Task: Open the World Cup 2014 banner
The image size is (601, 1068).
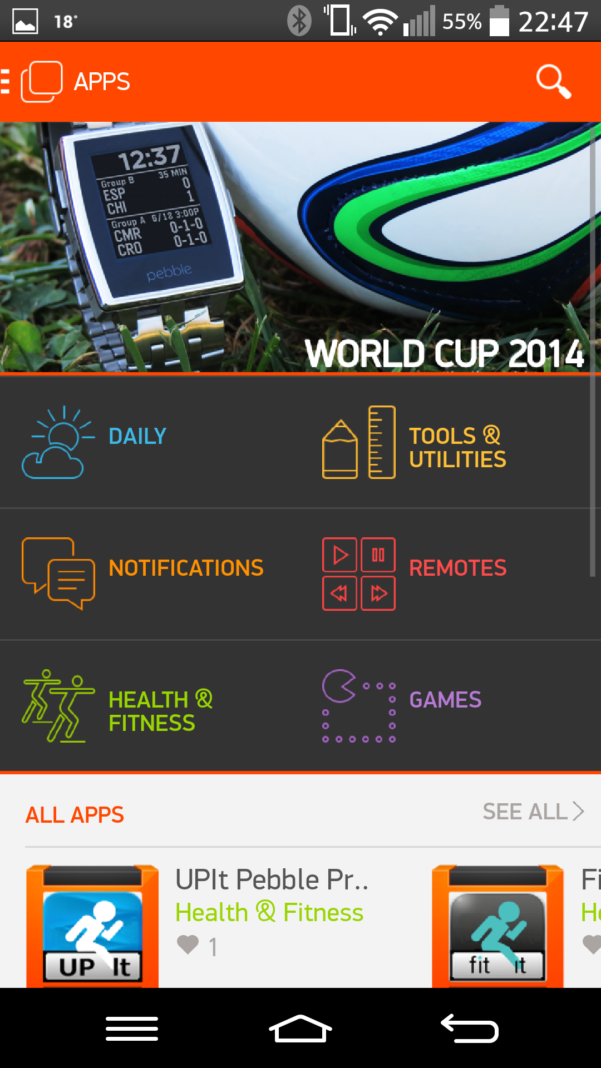Action: (x=300, y=247)
